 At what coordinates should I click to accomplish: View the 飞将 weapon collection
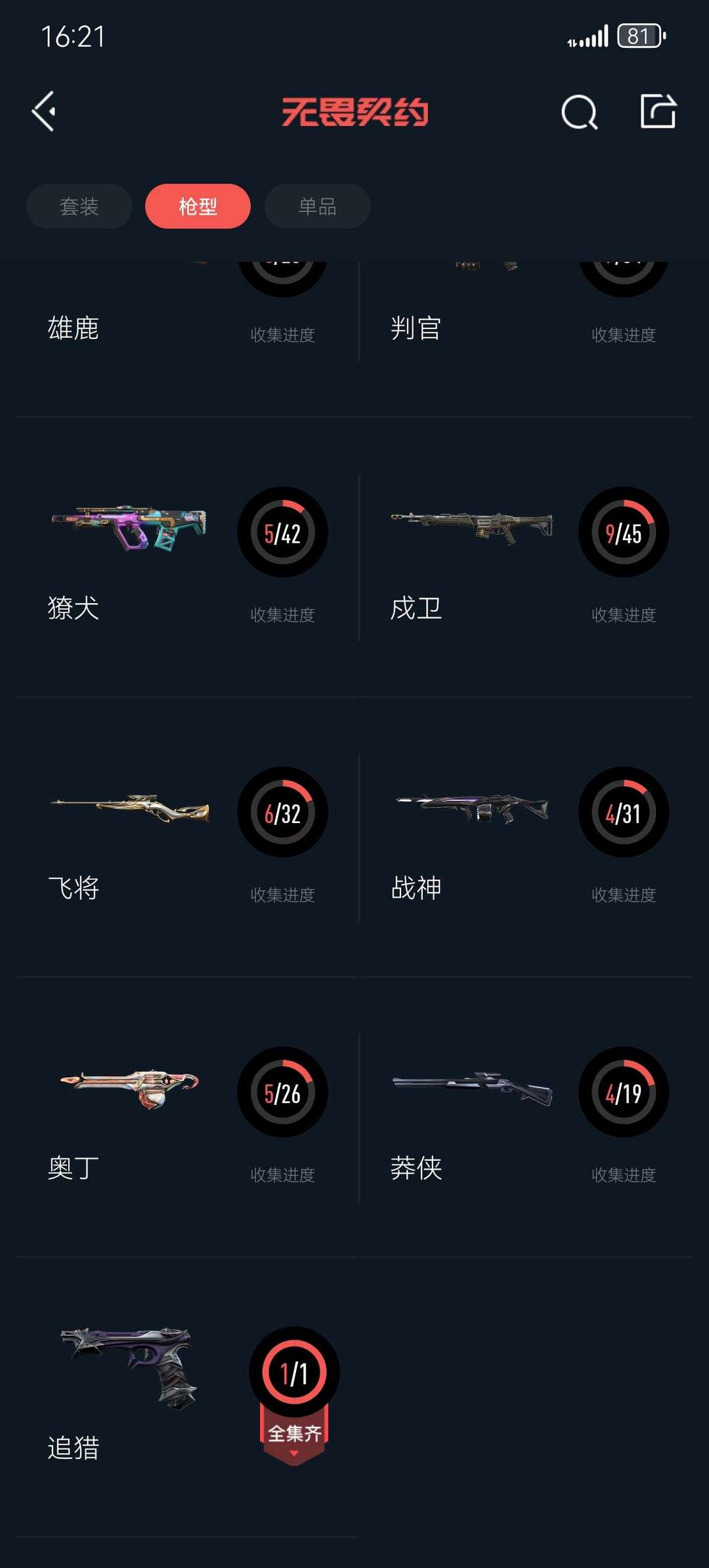click(188, 837)
